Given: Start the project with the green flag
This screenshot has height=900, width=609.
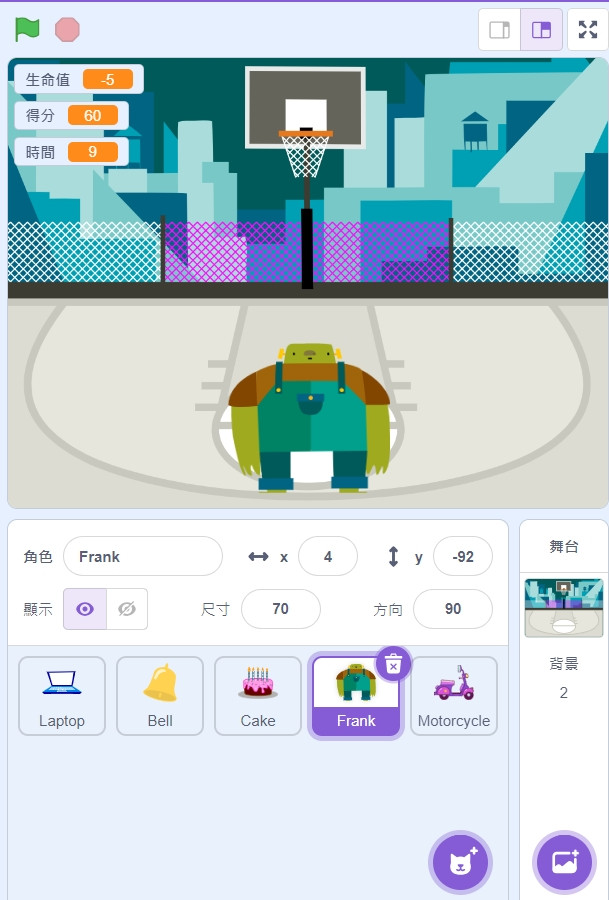Looking at the screenshot, I should [x=27, y=29].
